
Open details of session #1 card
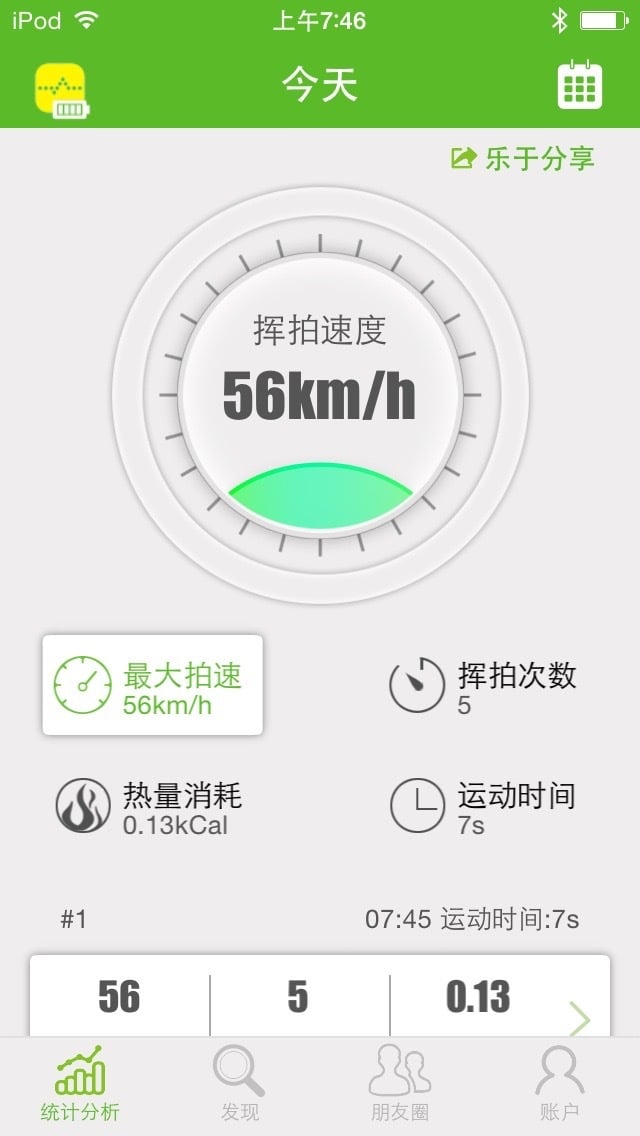[320, 997]
